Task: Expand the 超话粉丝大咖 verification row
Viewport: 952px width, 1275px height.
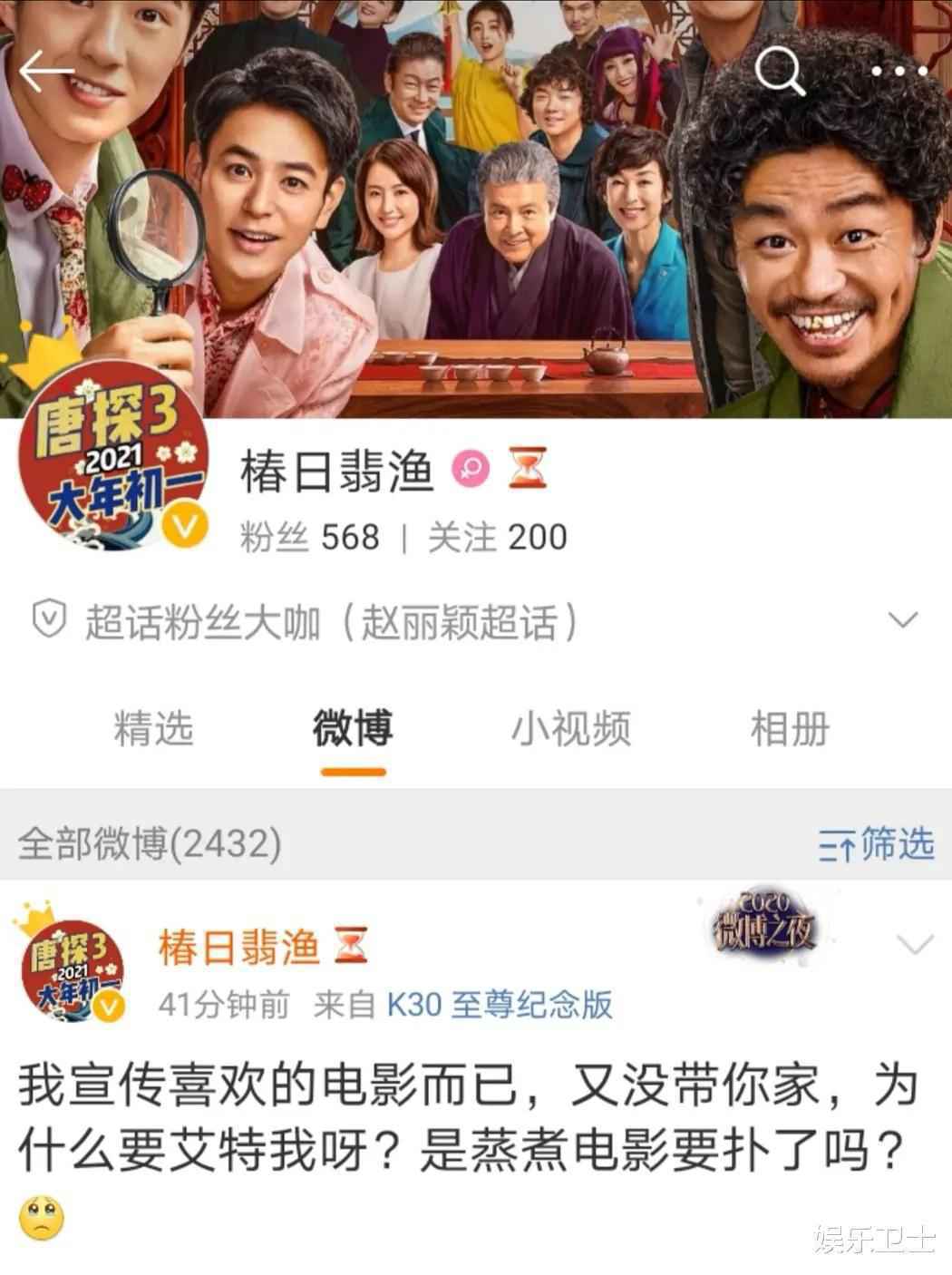Action: (x=903, y=621)
